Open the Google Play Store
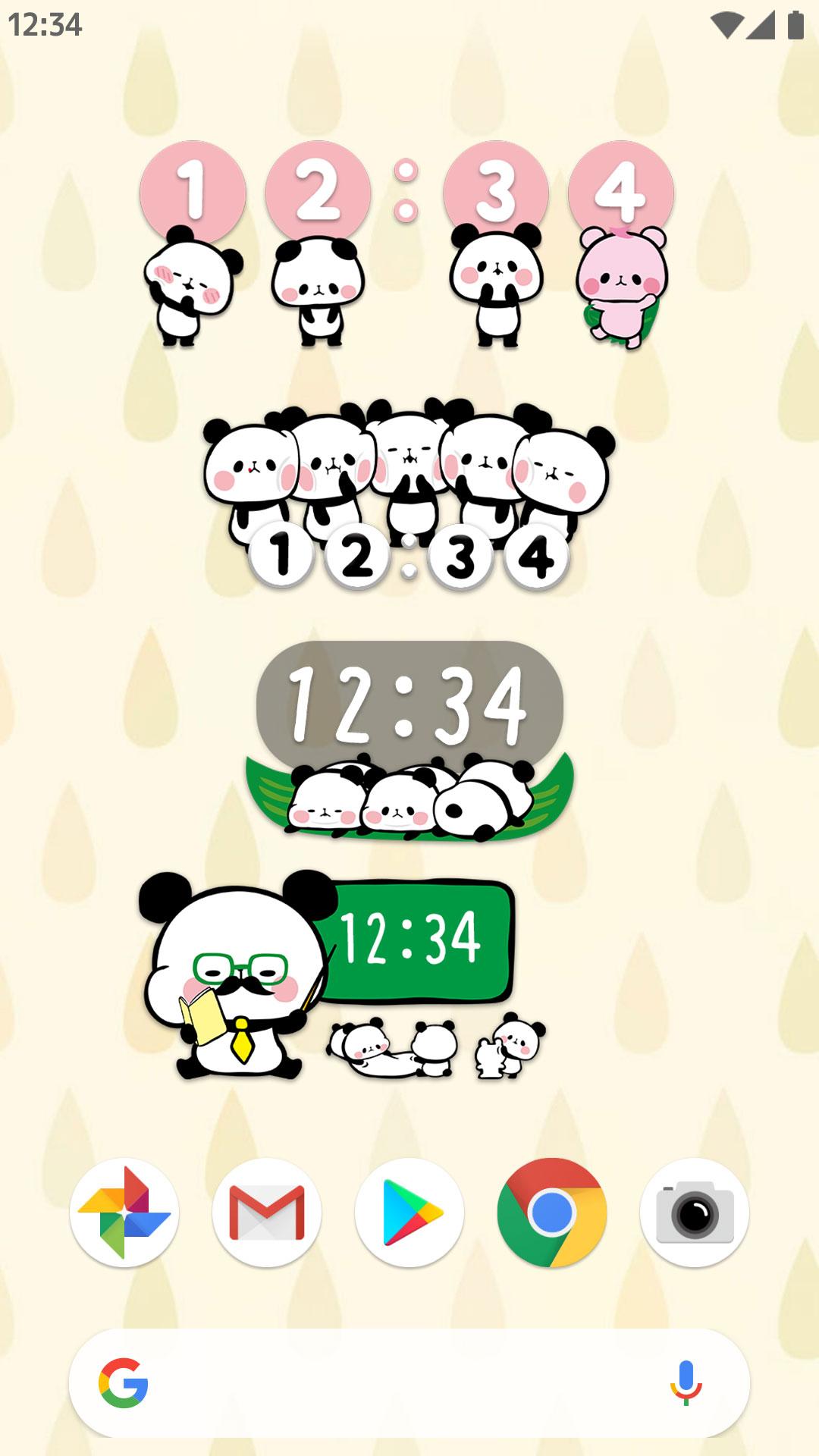The height and width of the screenshot is (1456, 819). (x=409, y=1212)
